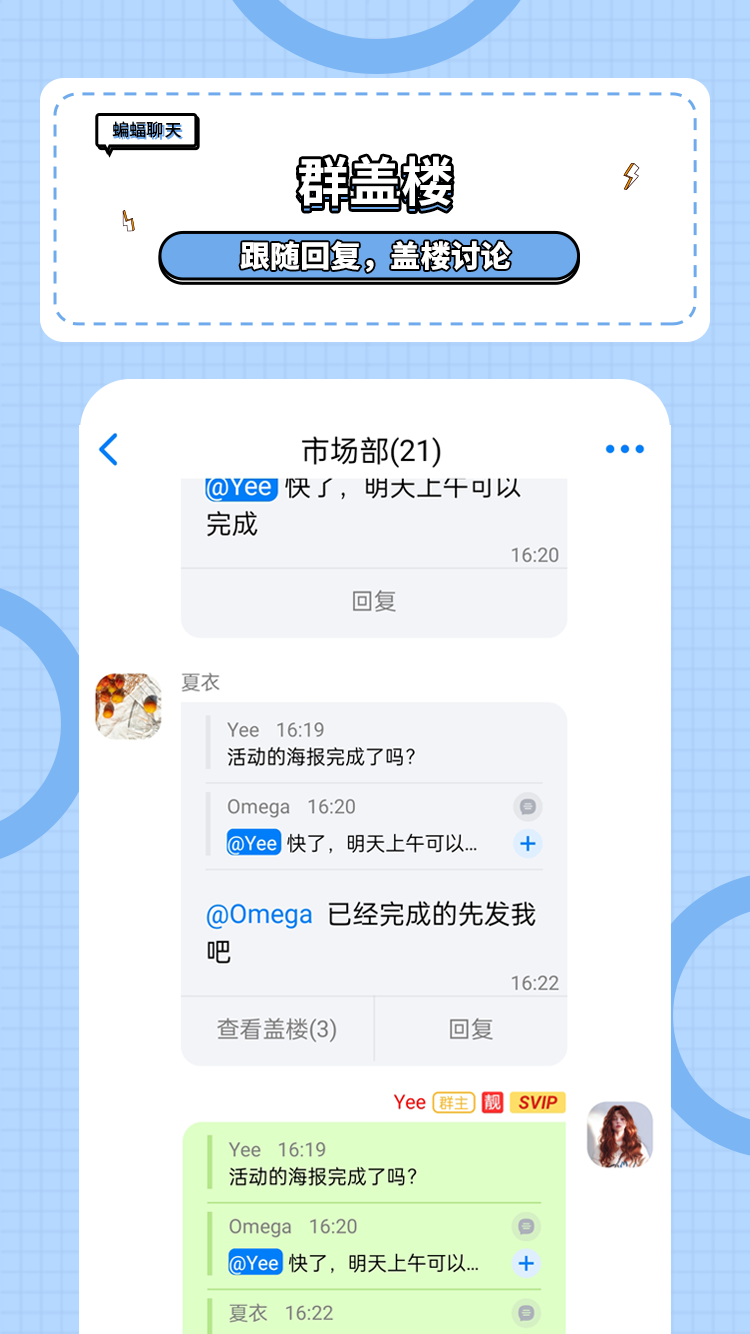Open the three-dot options menu
The width and height of the screenshot is (750, 1334).
pyautogui.click(x=624, y=449)
